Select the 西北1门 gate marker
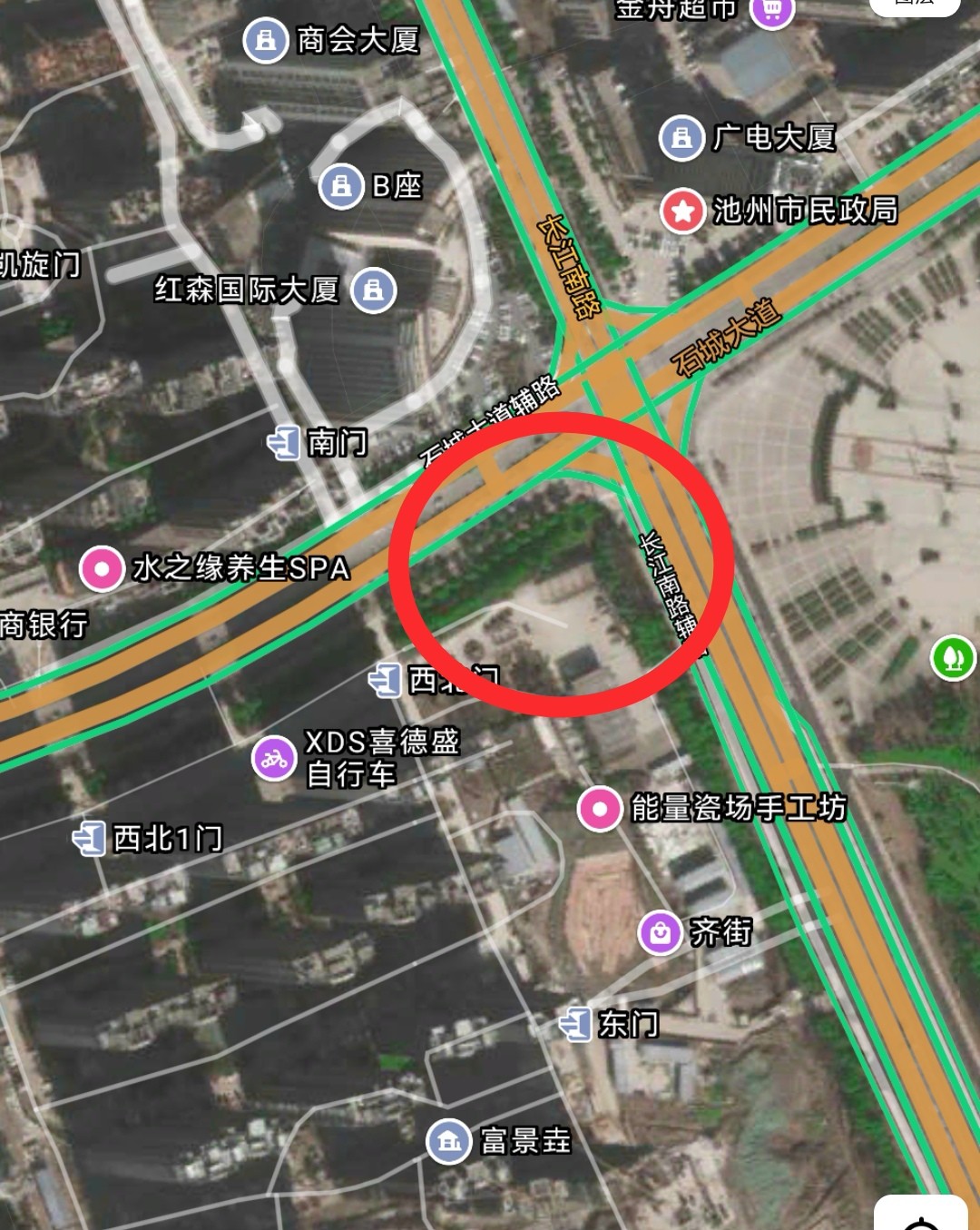Image resolution: width=980 pixels, height=1230 pixels. 90,838
